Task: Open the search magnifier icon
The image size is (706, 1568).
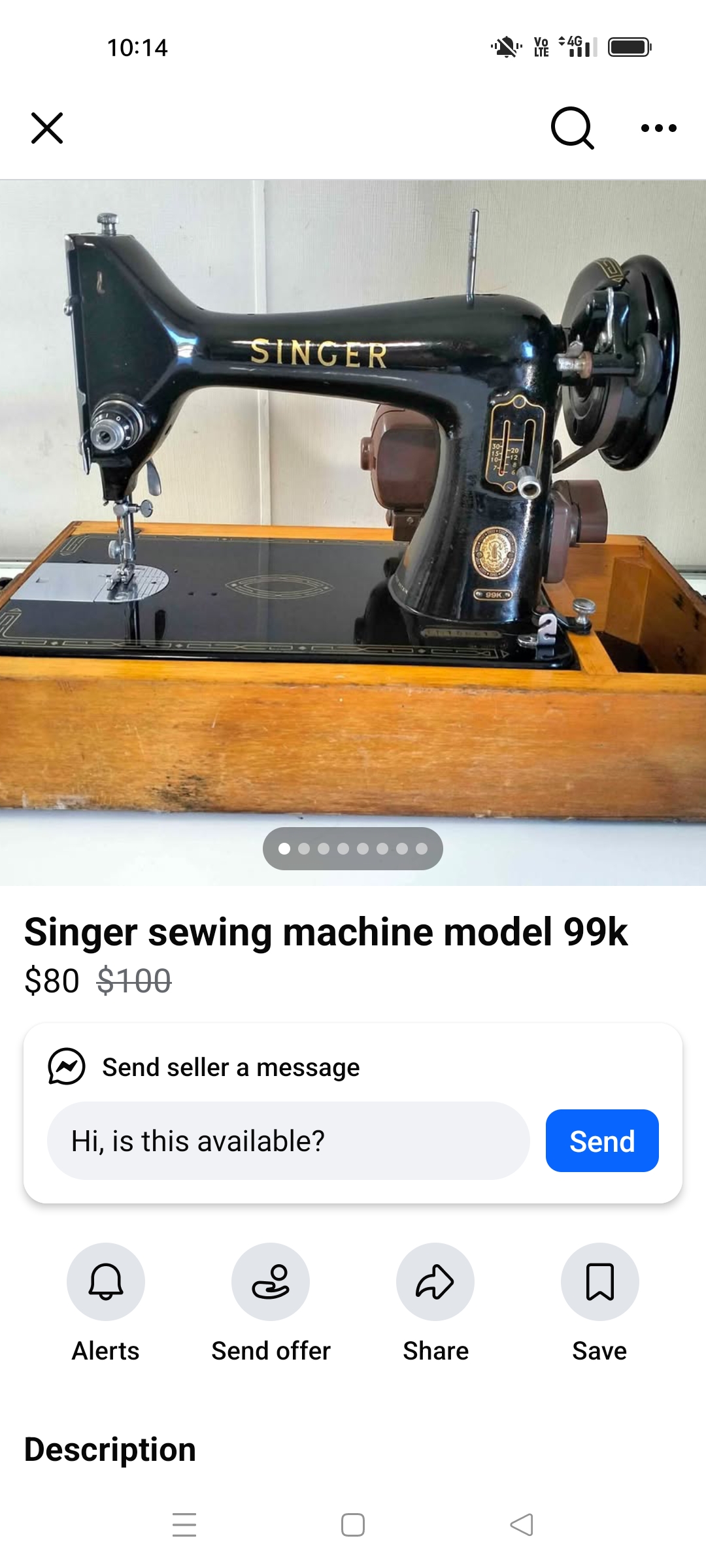Action: coord(572,128)
